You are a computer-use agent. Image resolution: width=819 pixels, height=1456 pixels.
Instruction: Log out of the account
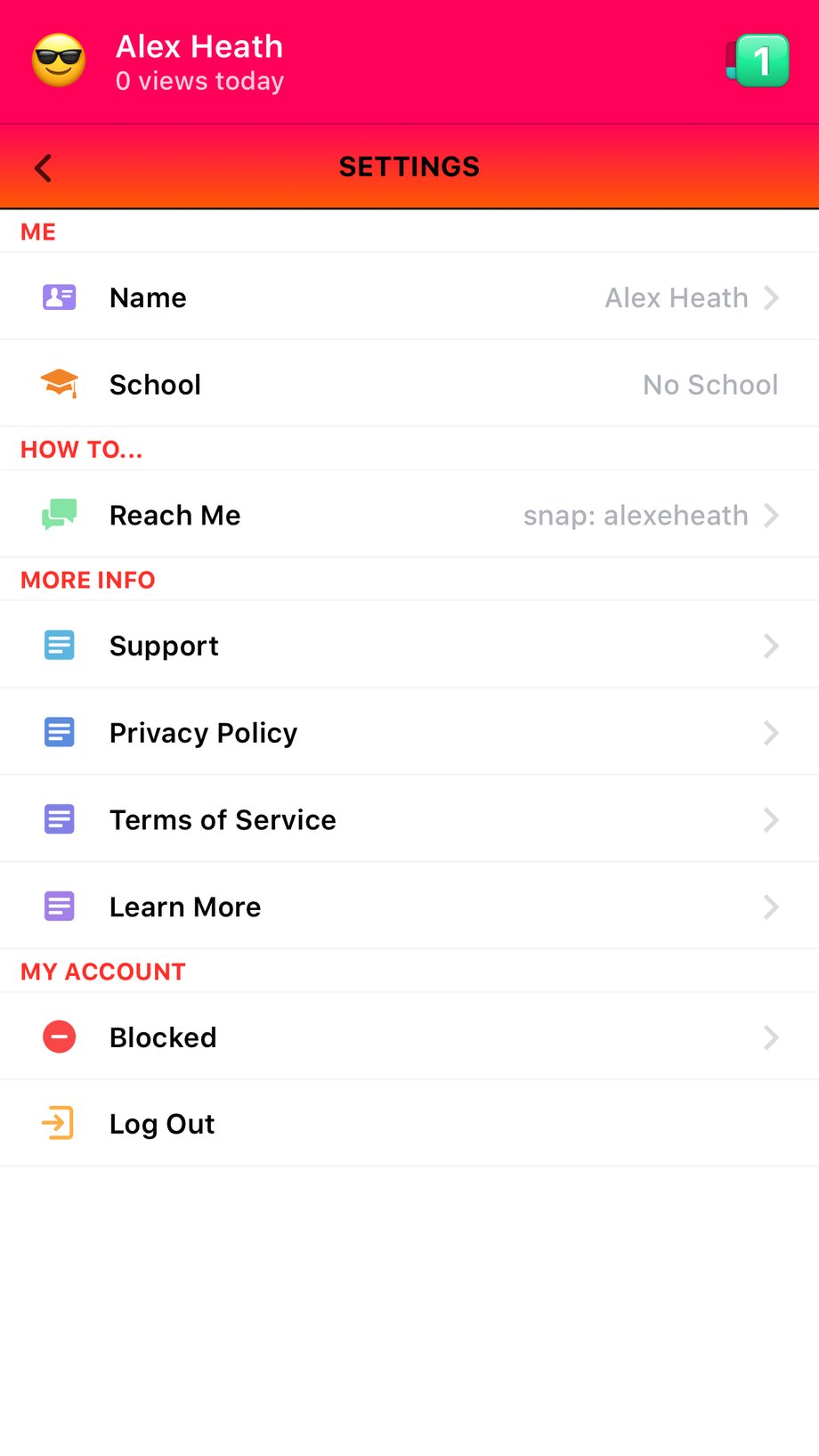click(x=409, y=1124)
